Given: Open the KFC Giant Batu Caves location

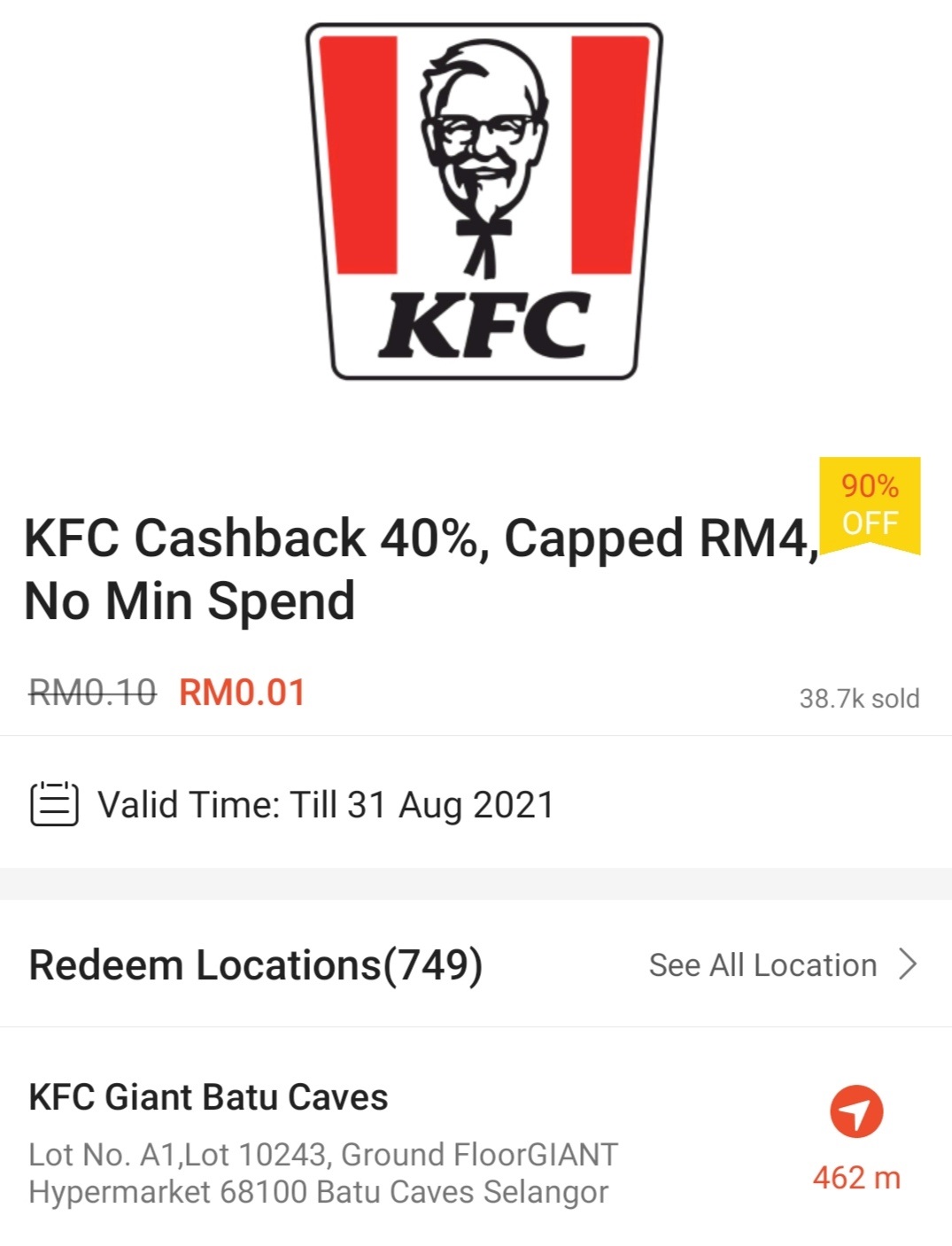Looking at the screenshot, I should pos(208,1097).
